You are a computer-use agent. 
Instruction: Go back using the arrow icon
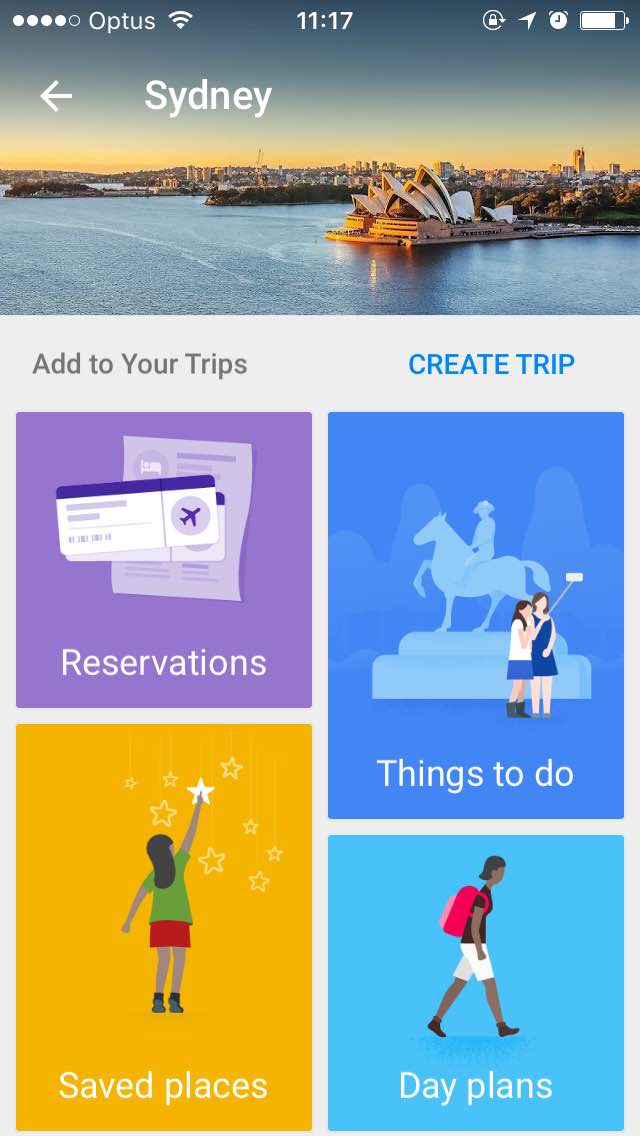(x=56, y=96)
